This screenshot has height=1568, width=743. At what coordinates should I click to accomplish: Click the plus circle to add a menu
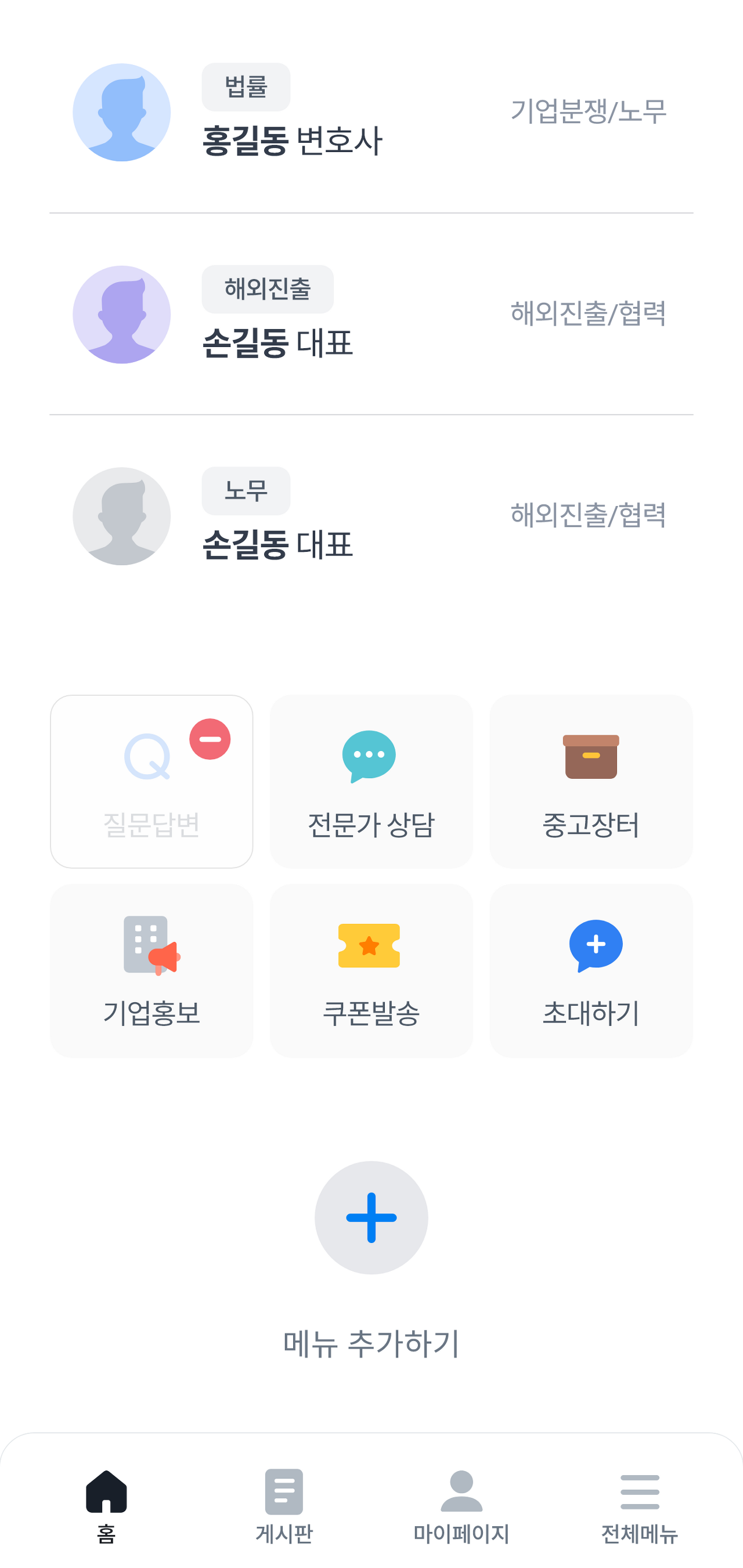point(371,1217)
